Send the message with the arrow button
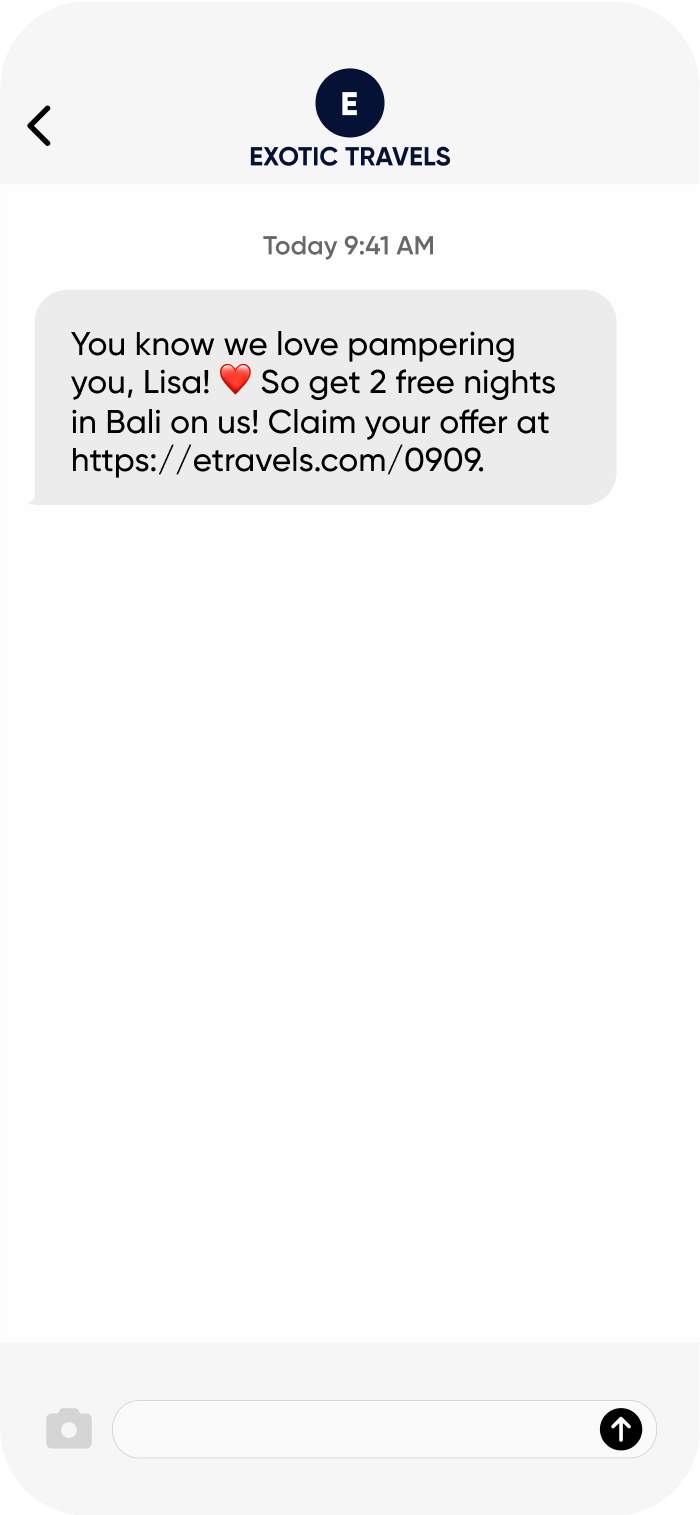 click(x=620, y=1428)
